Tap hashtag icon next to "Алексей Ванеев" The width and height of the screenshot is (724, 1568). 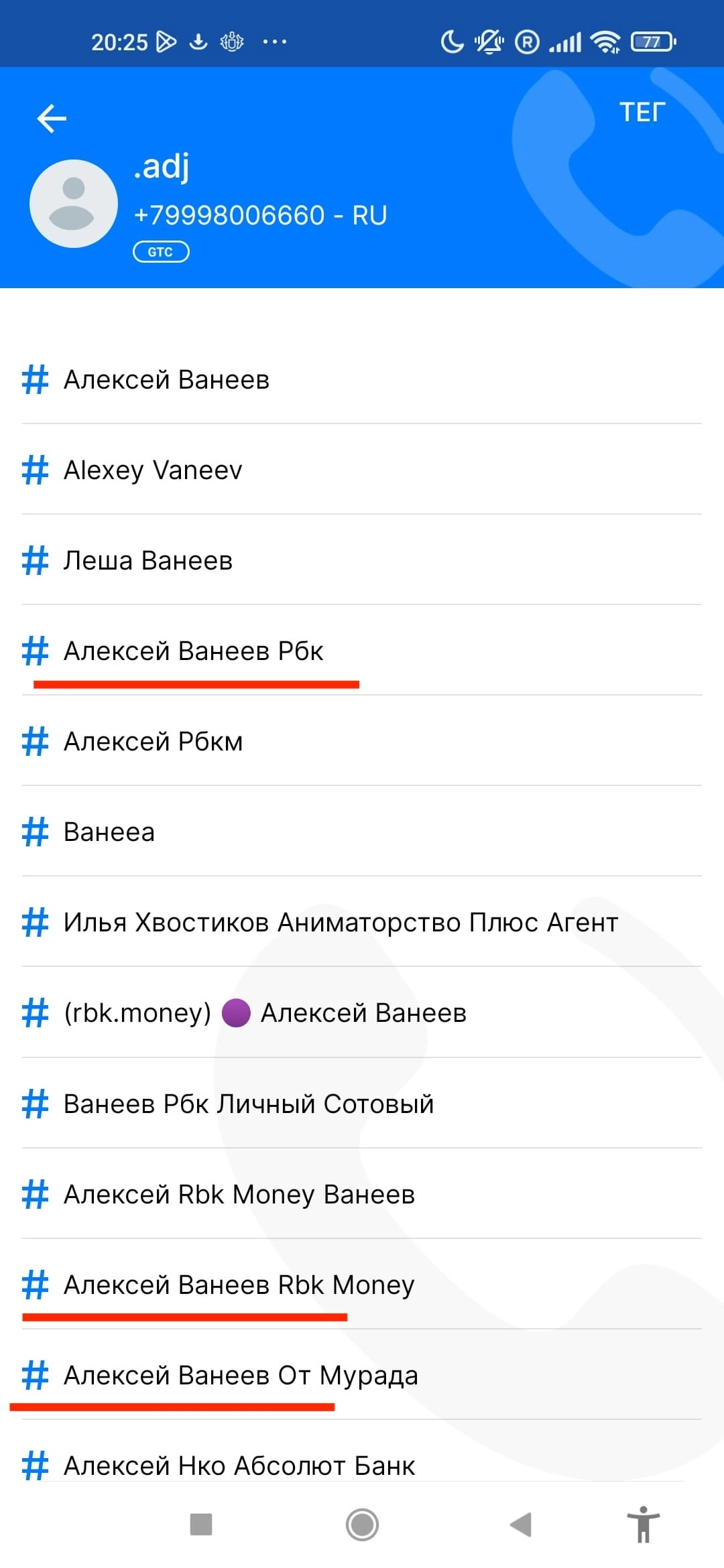pyautogui.click(x=35, y=379)
